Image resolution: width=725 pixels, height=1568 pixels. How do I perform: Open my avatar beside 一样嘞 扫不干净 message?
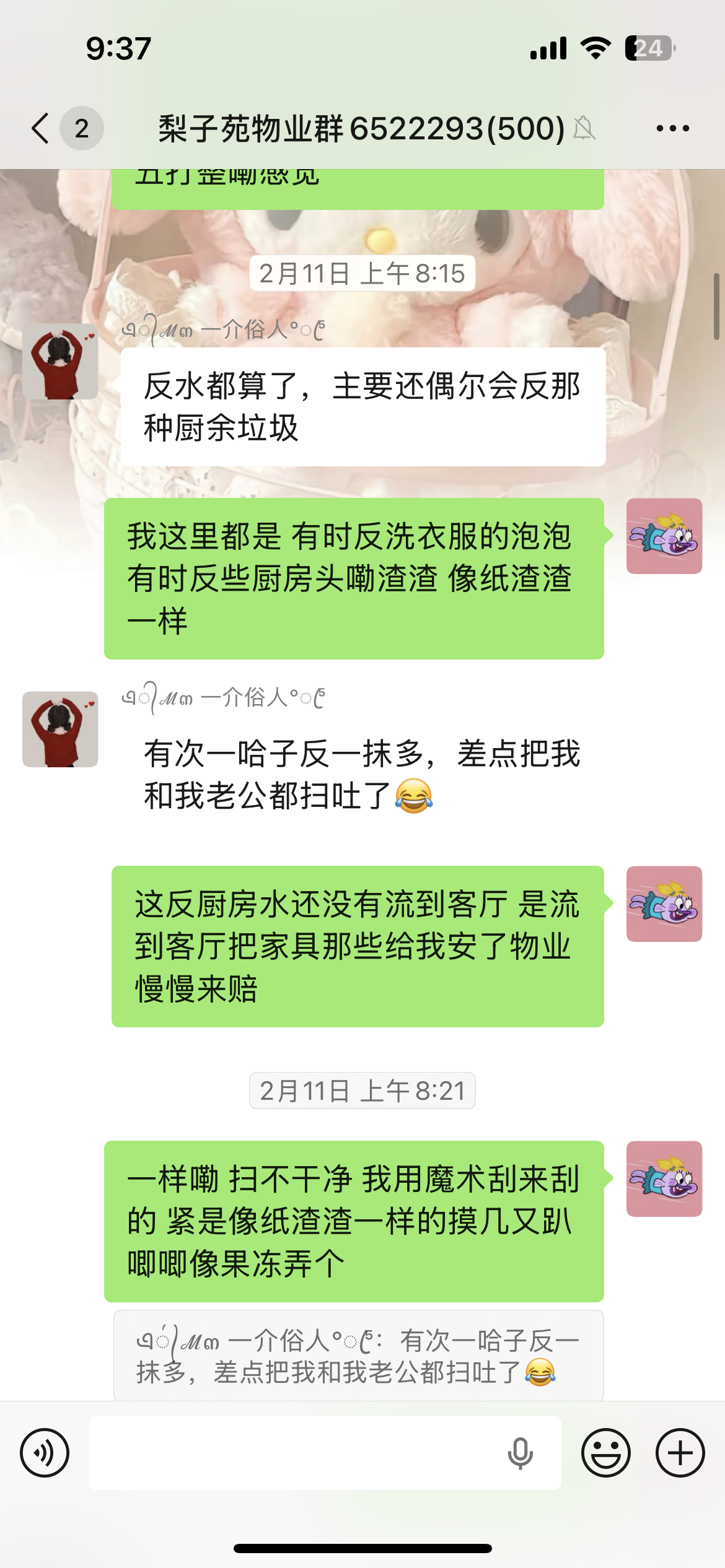click(664, 1179)
